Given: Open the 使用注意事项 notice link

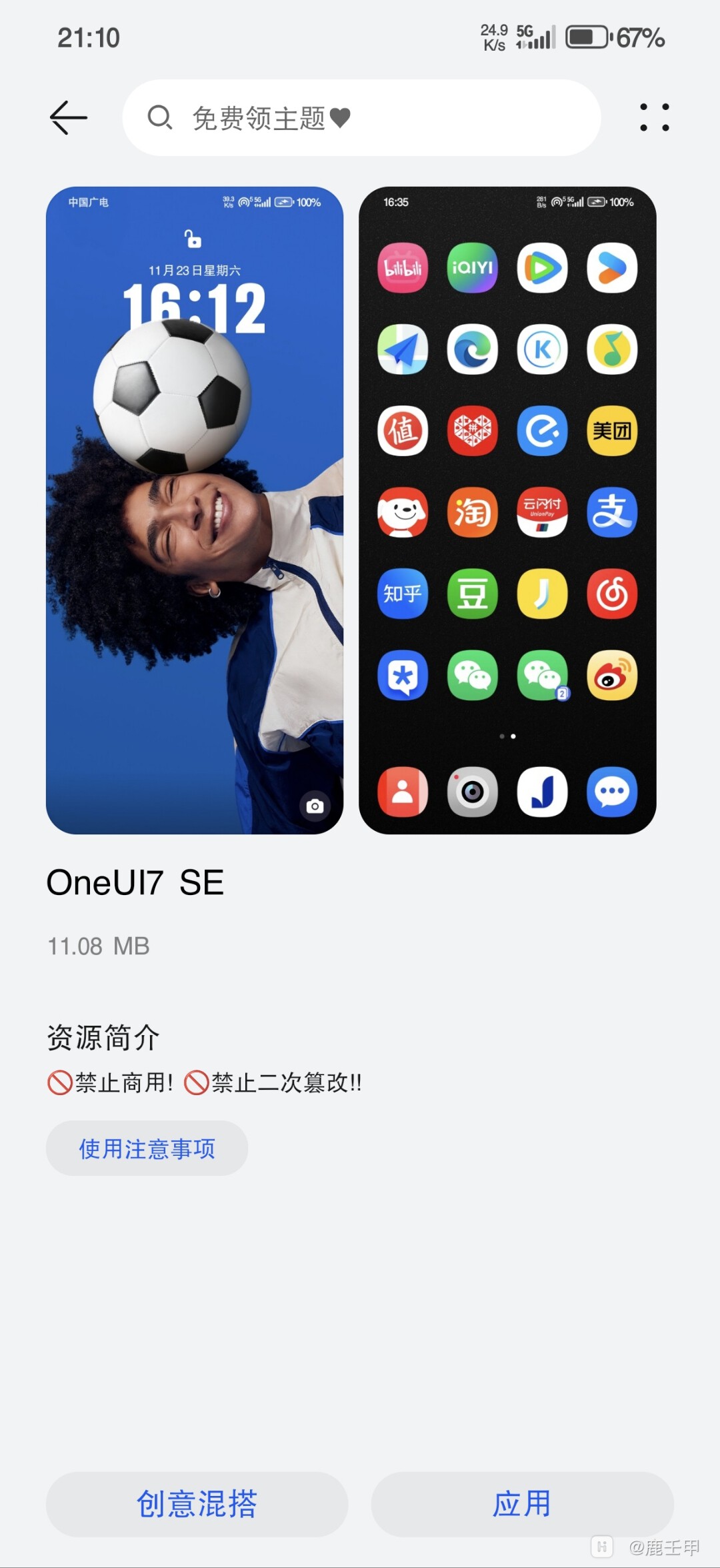Looking at the screenshot, I should [x=146, y=1147].
